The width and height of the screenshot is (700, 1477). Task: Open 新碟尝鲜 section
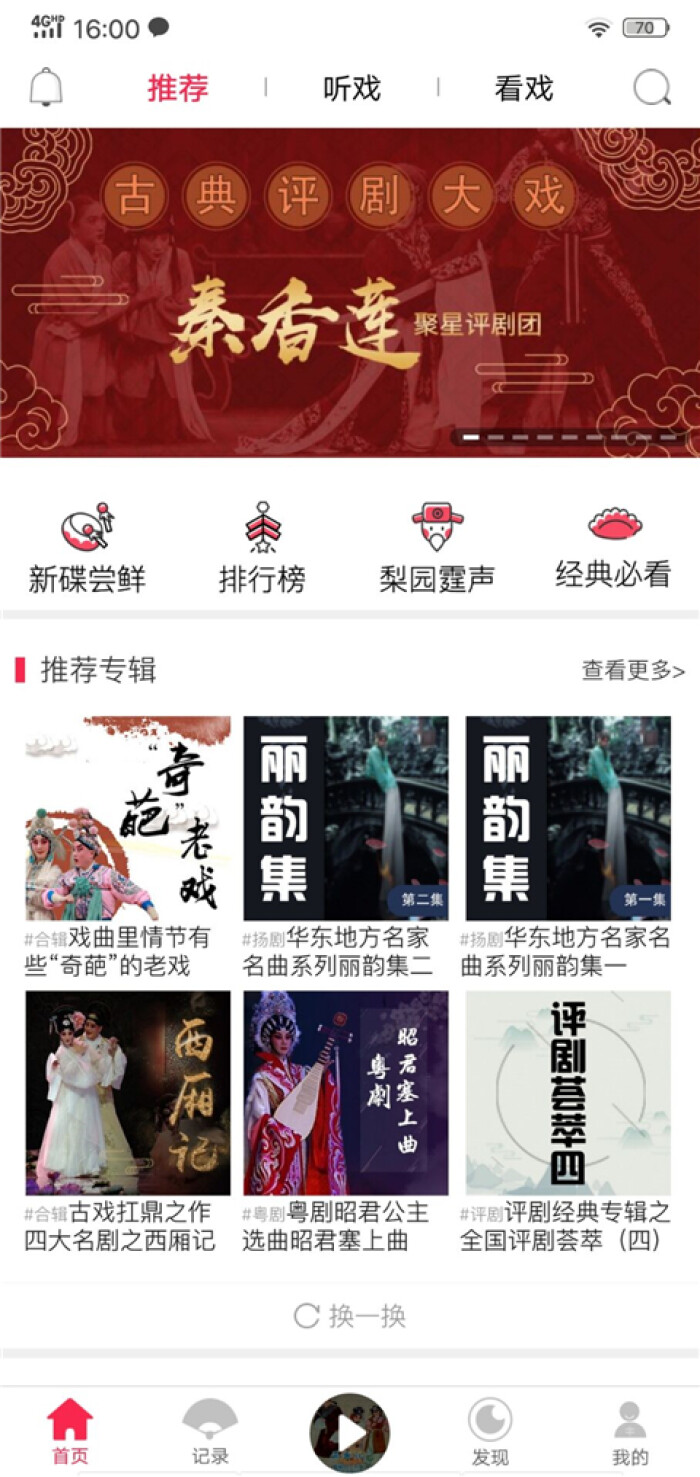coord(87,548)
